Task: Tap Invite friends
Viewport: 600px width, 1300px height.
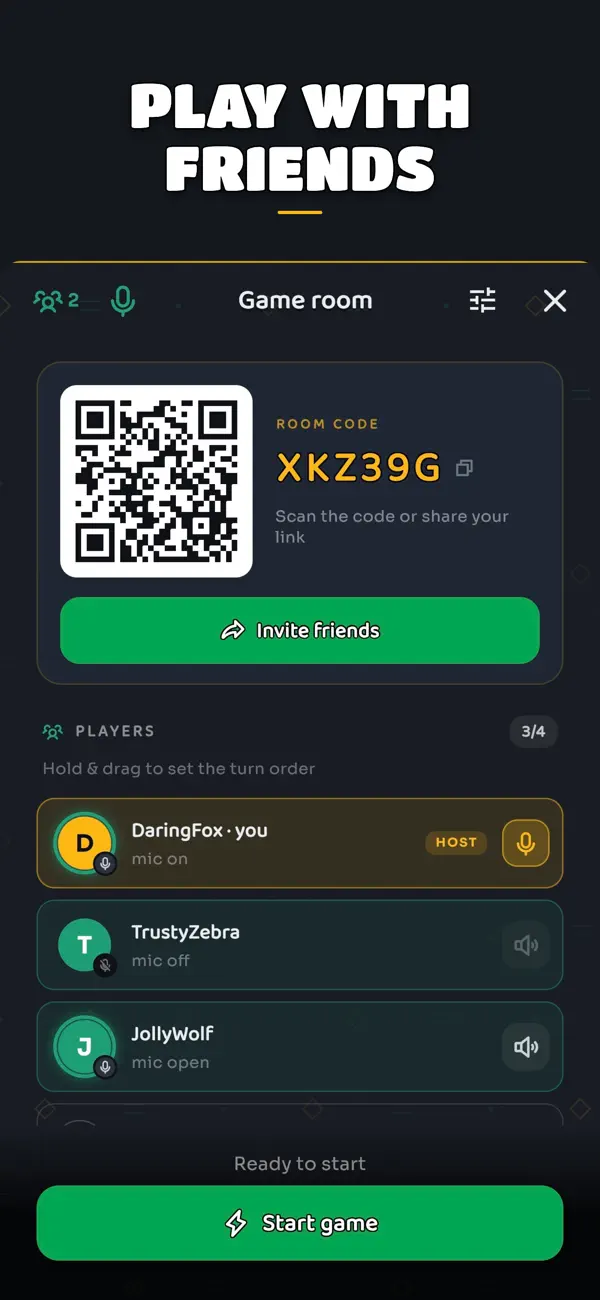Action: click(x=300, y=630)
